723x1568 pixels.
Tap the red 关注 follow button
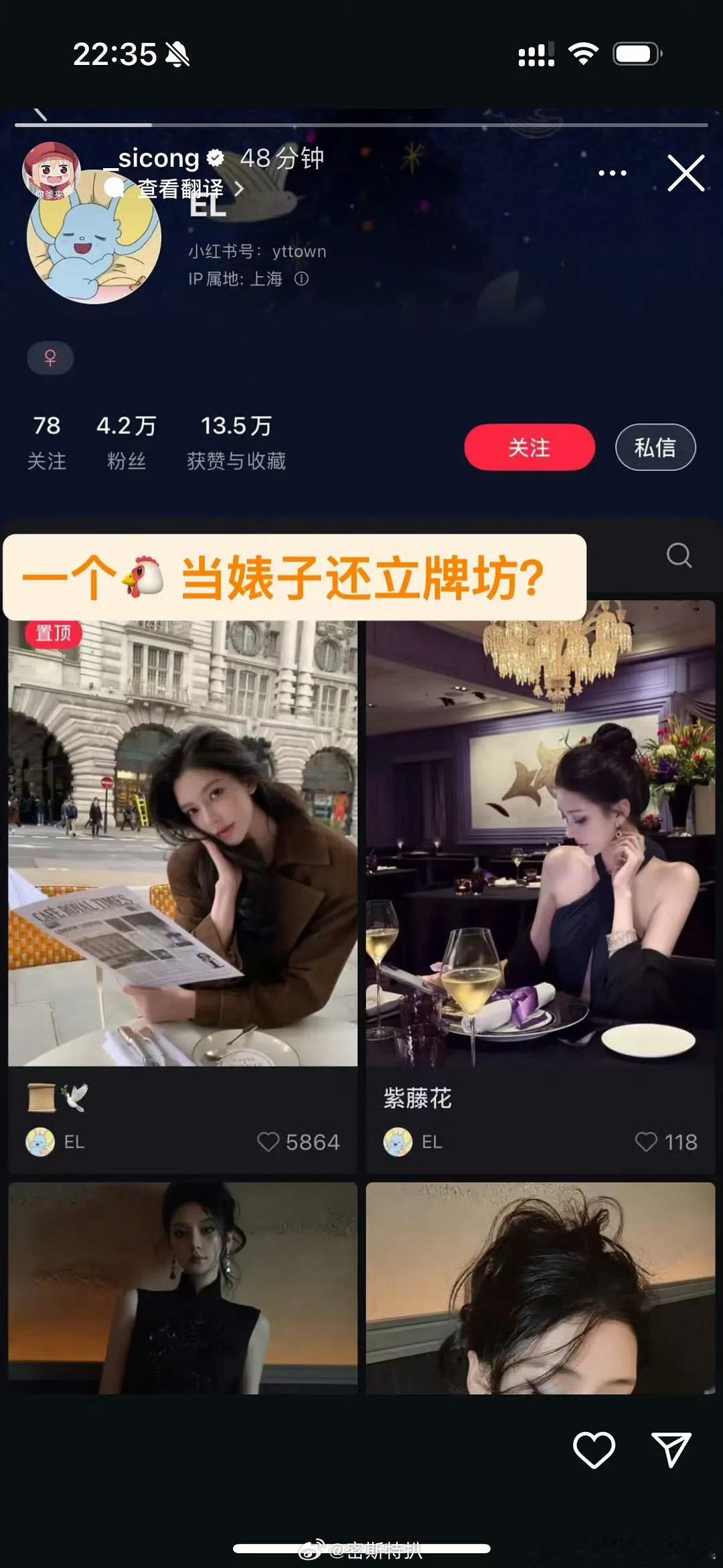528,447
